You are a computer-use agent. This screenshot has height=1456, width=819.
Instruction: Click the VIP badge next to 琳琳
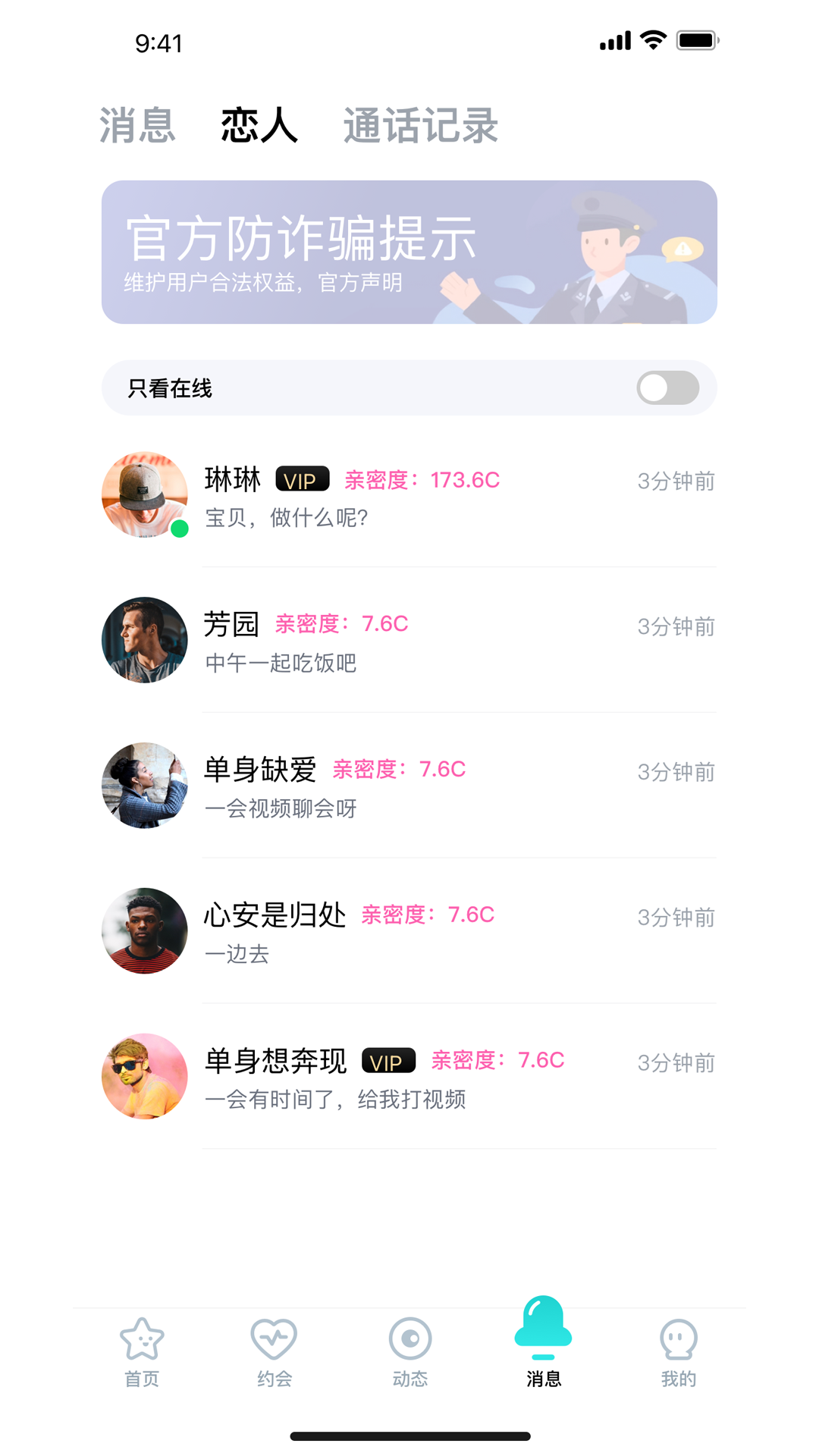point(303,480)
